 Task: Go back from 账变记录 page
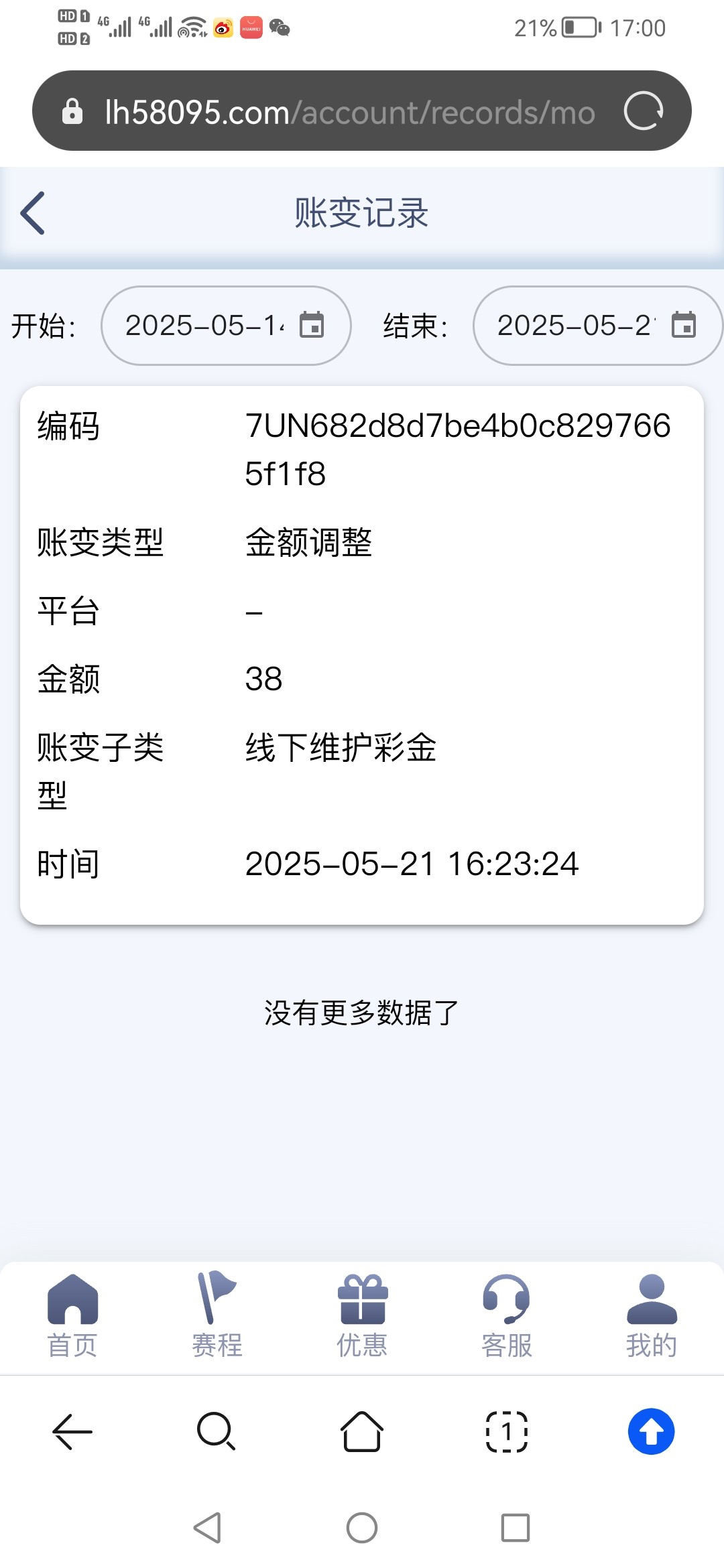(33, 213)
